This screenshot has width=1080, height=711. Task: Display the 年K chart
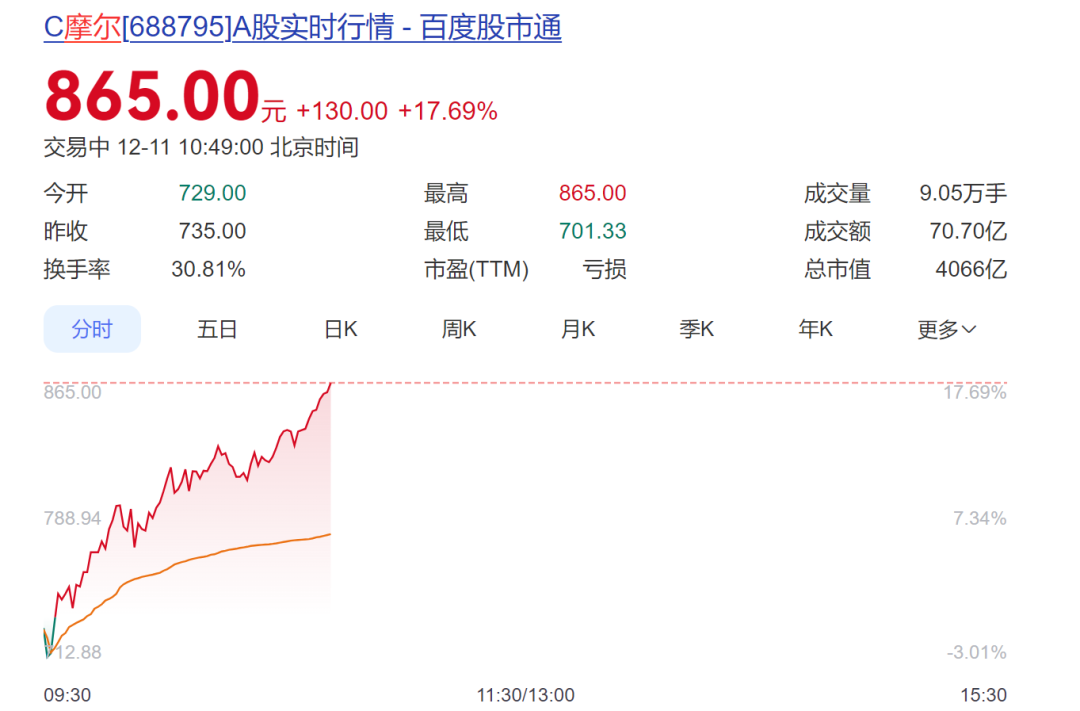[815, 329]
